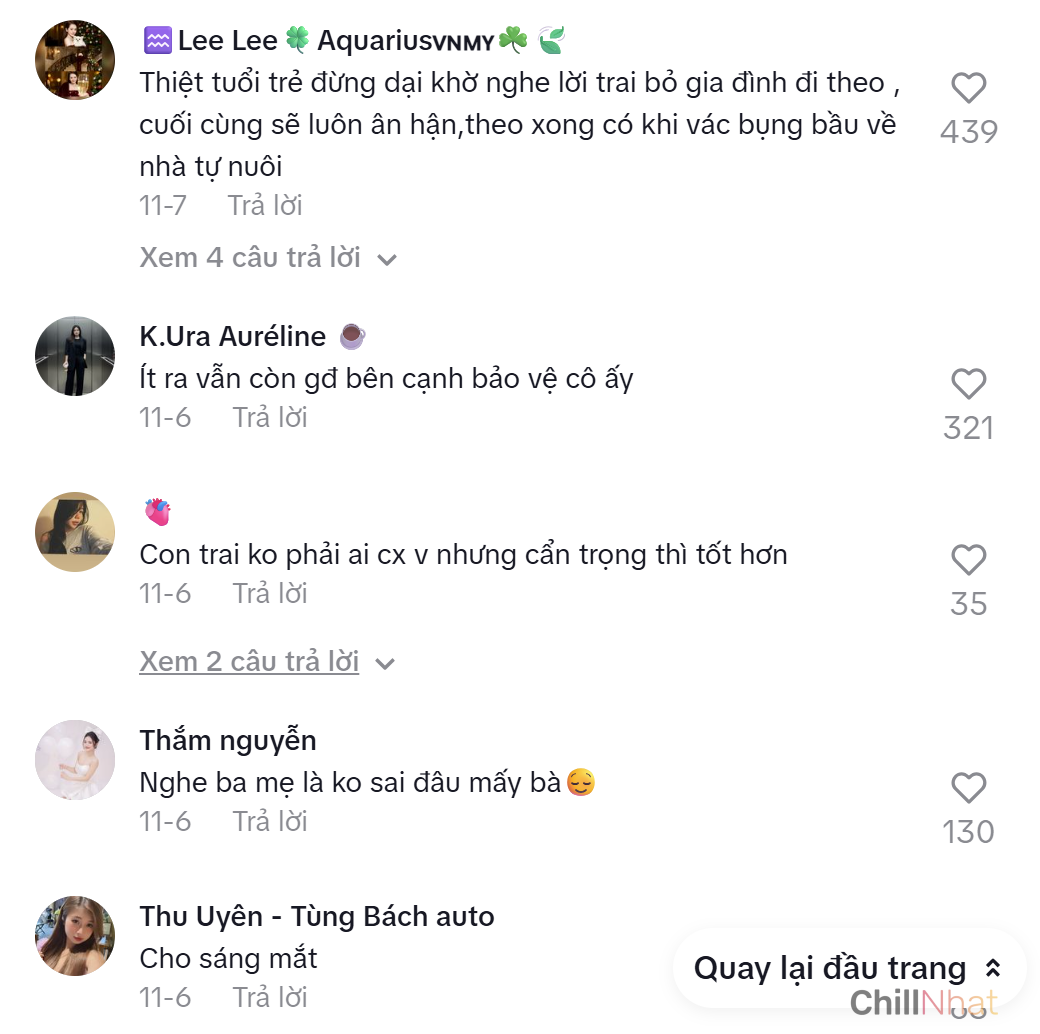Image resolution: width=1040 pixels, height=1034 pixels.
Task: View Thu Uyên - Tùng Bách auto's profile name
Action: click(316, 916)
